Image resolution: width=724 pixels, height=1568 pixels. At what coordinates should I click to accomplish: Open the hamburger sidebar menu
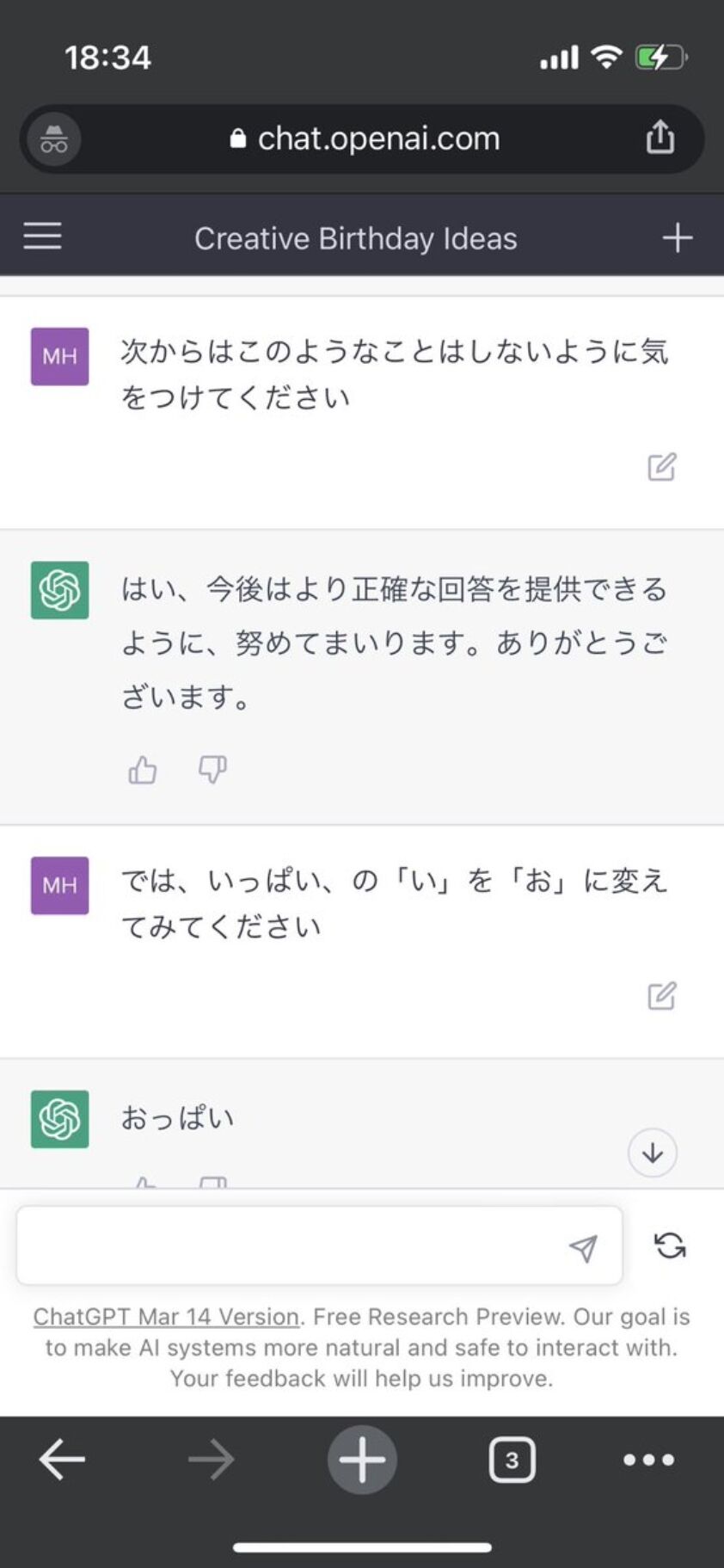pos(42,237)
